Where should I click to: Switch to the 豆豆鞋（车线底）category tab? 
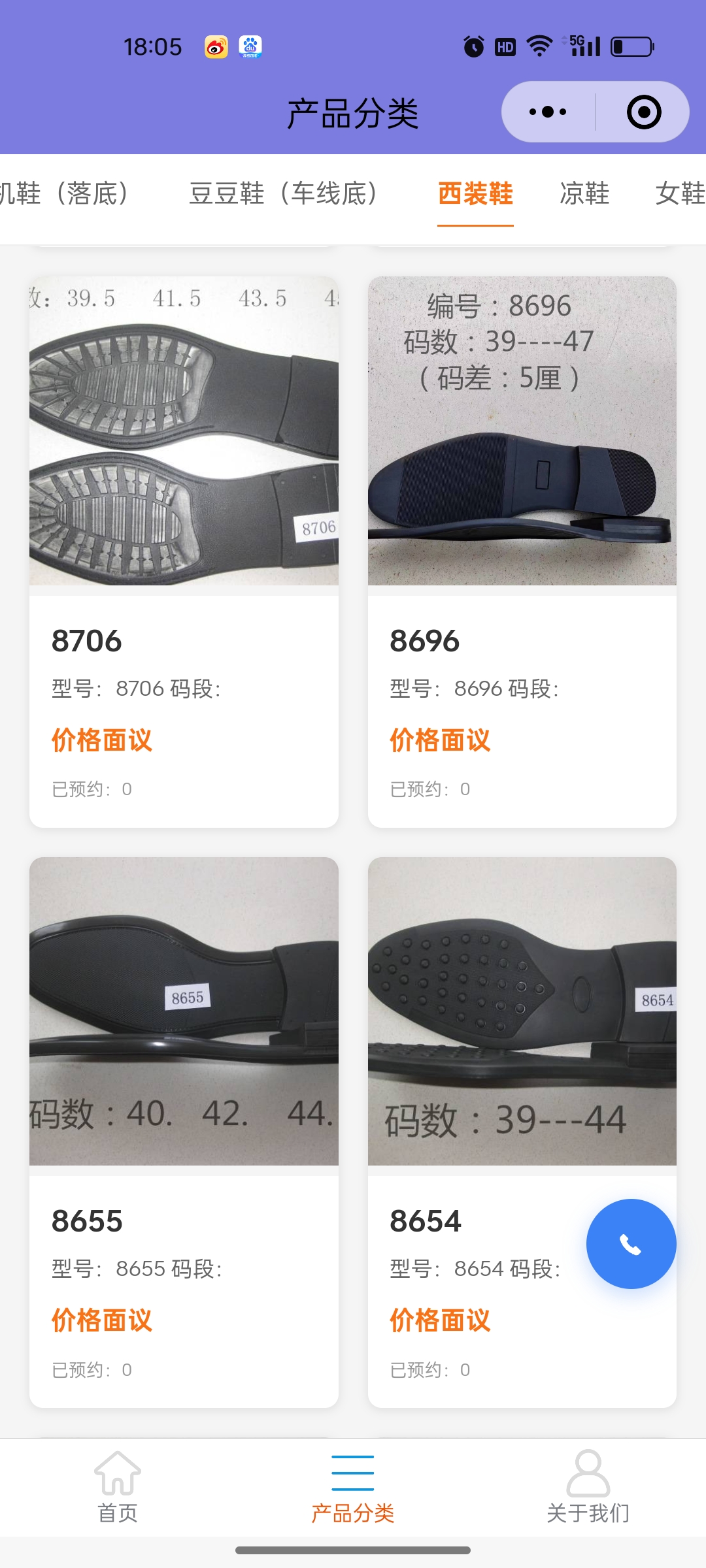pos(283,193)
